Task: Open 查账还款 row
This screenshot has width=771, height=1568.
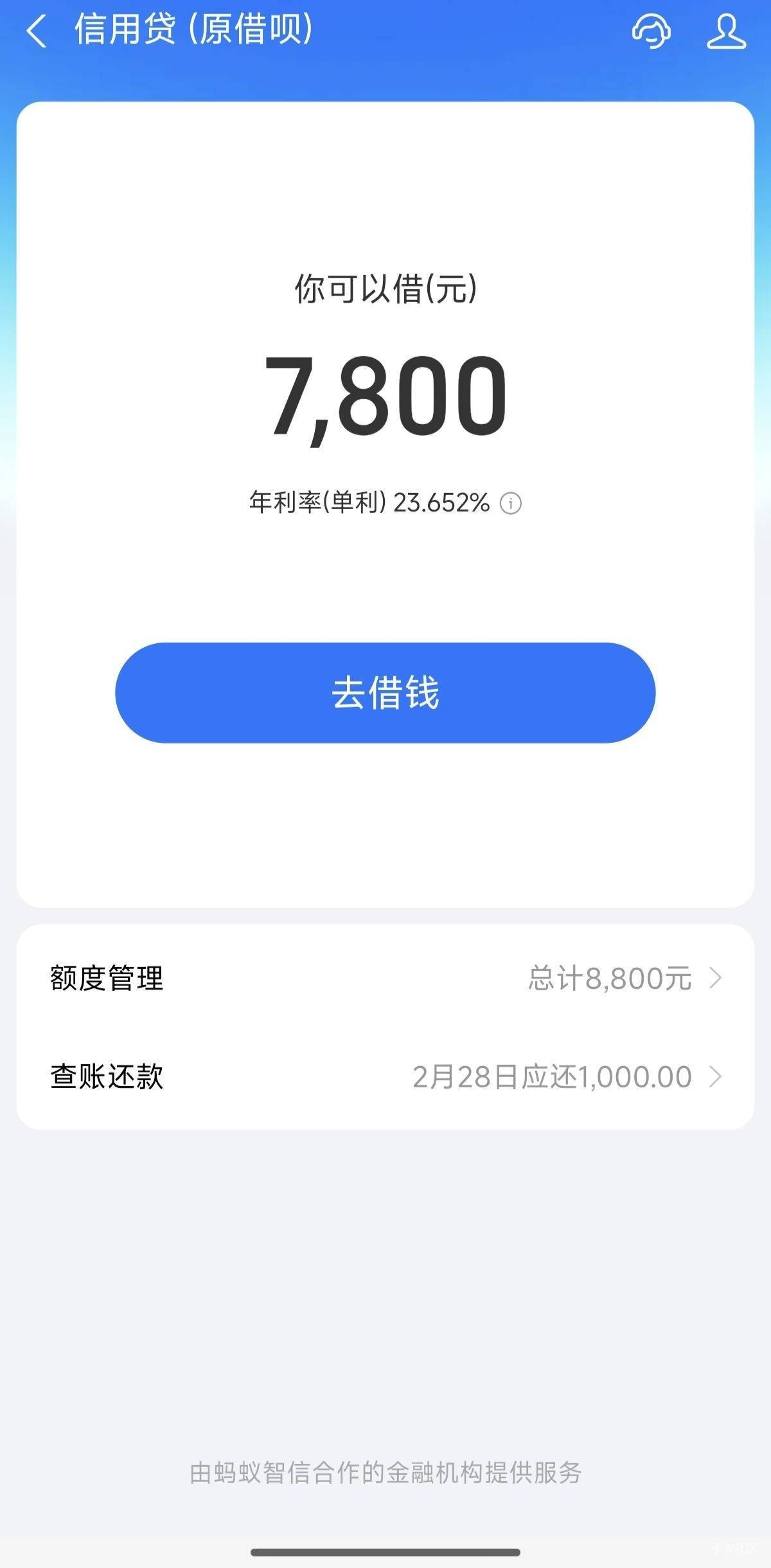Action: tap(385, 1076)
